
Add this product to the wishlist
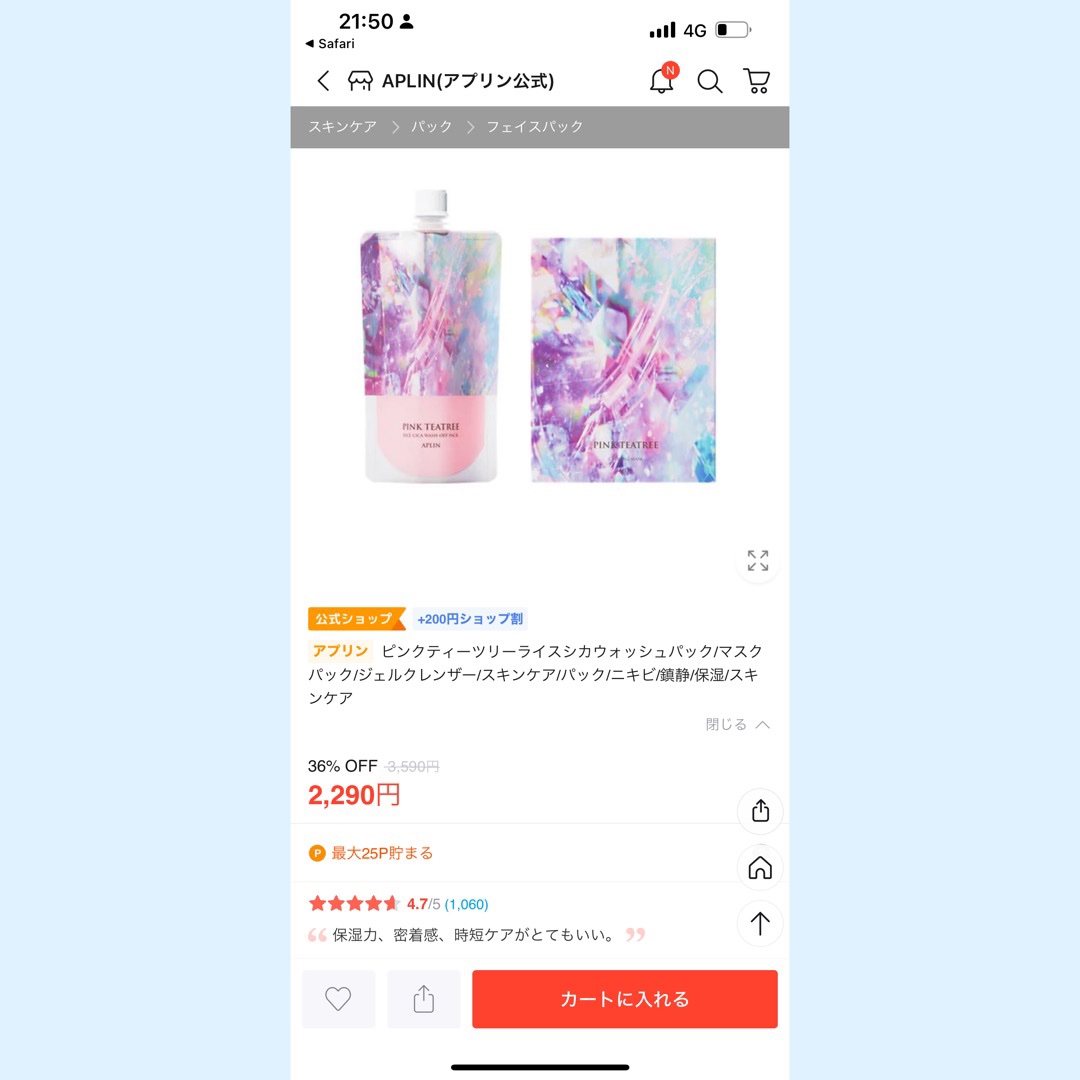(338, 999)
